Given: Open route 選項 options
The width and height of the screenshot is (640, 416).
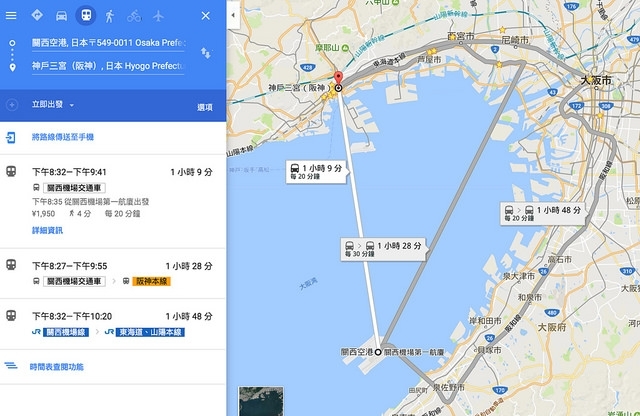Looking at the screenshot, I should point(204,106).
